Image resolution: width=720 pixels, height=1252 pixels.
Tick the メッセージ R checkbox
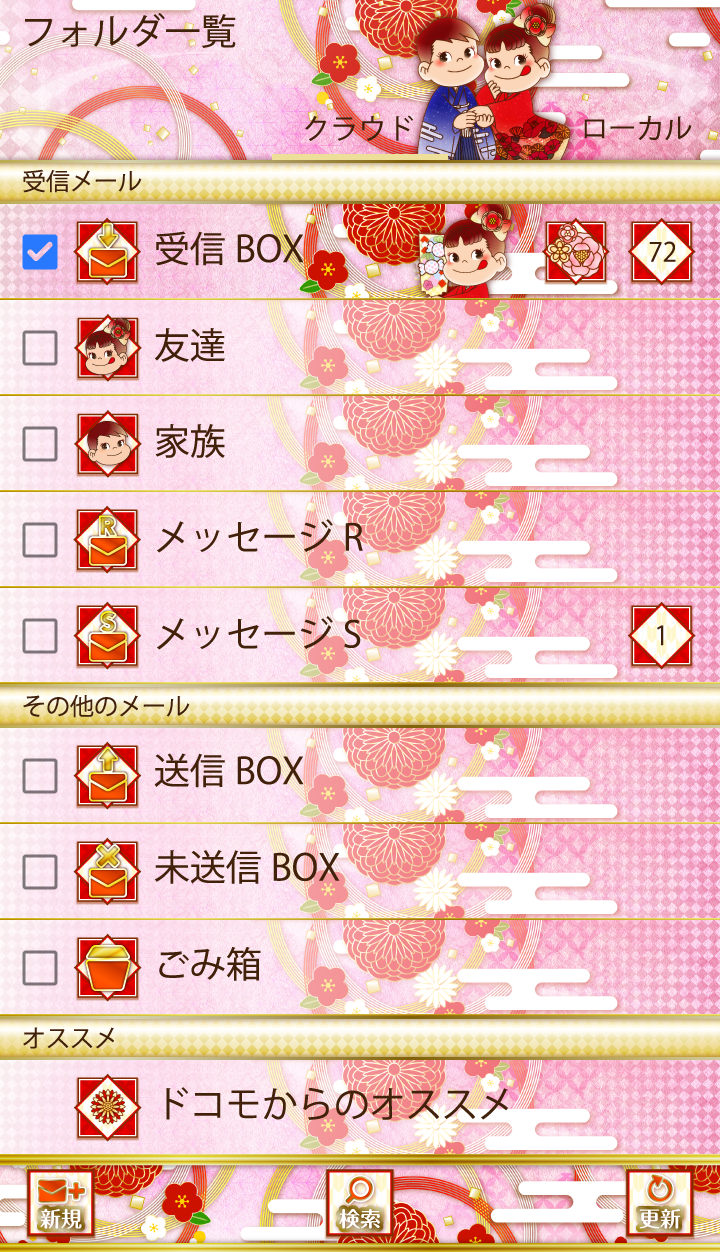40,539
